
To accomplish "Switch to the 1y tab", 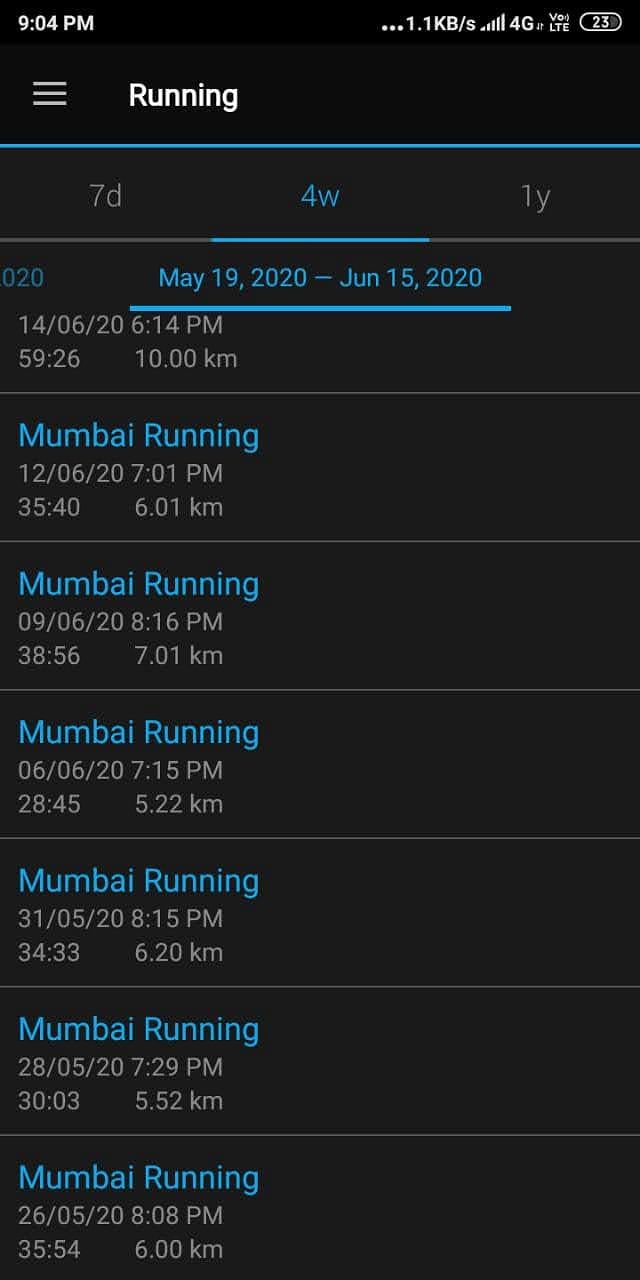I will 535,195.
